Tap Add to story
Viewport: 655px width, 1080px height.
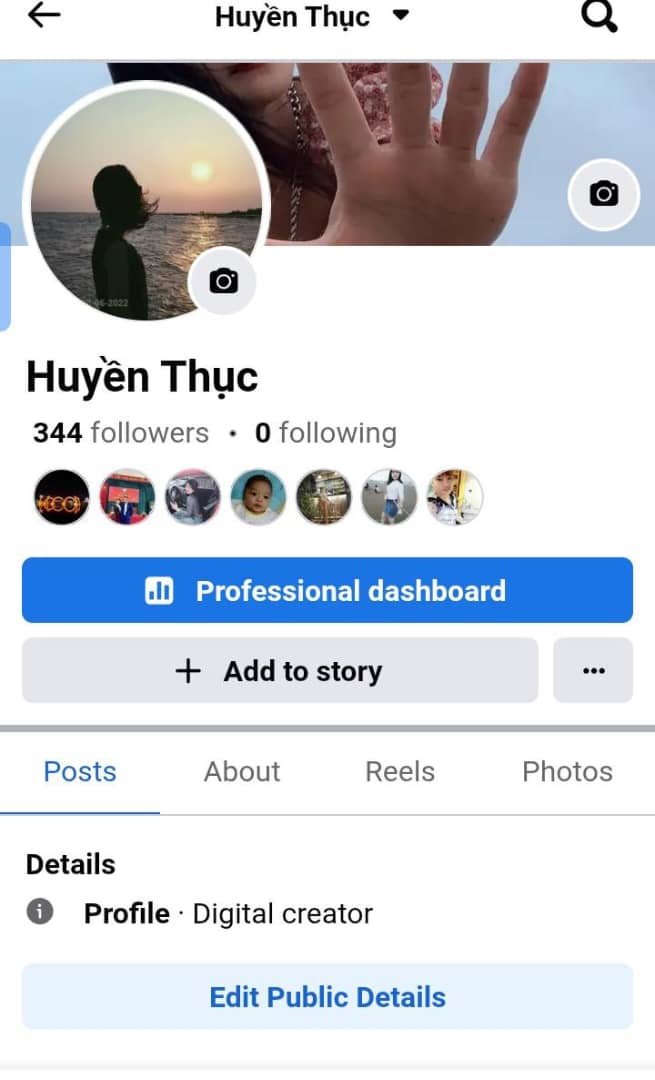280,671
